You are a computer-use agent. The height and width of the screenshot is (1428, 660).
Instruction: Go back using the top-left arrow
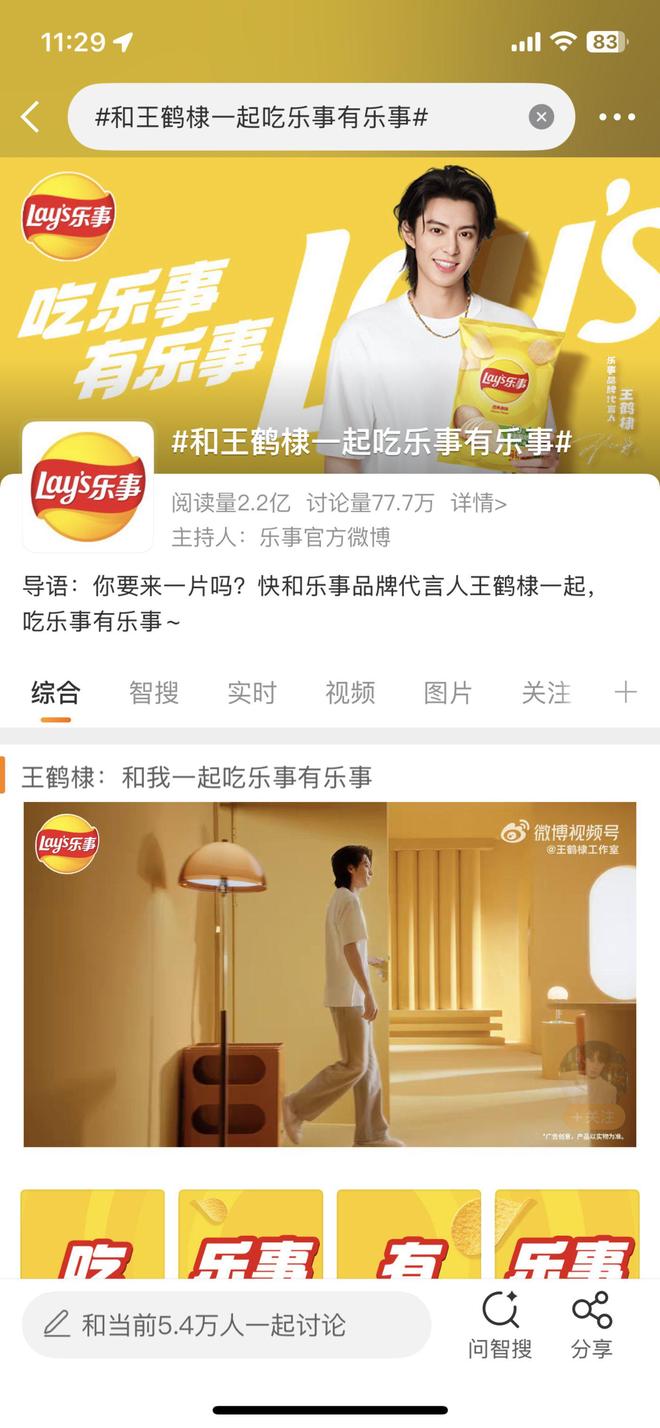click(x=30, y=117)
